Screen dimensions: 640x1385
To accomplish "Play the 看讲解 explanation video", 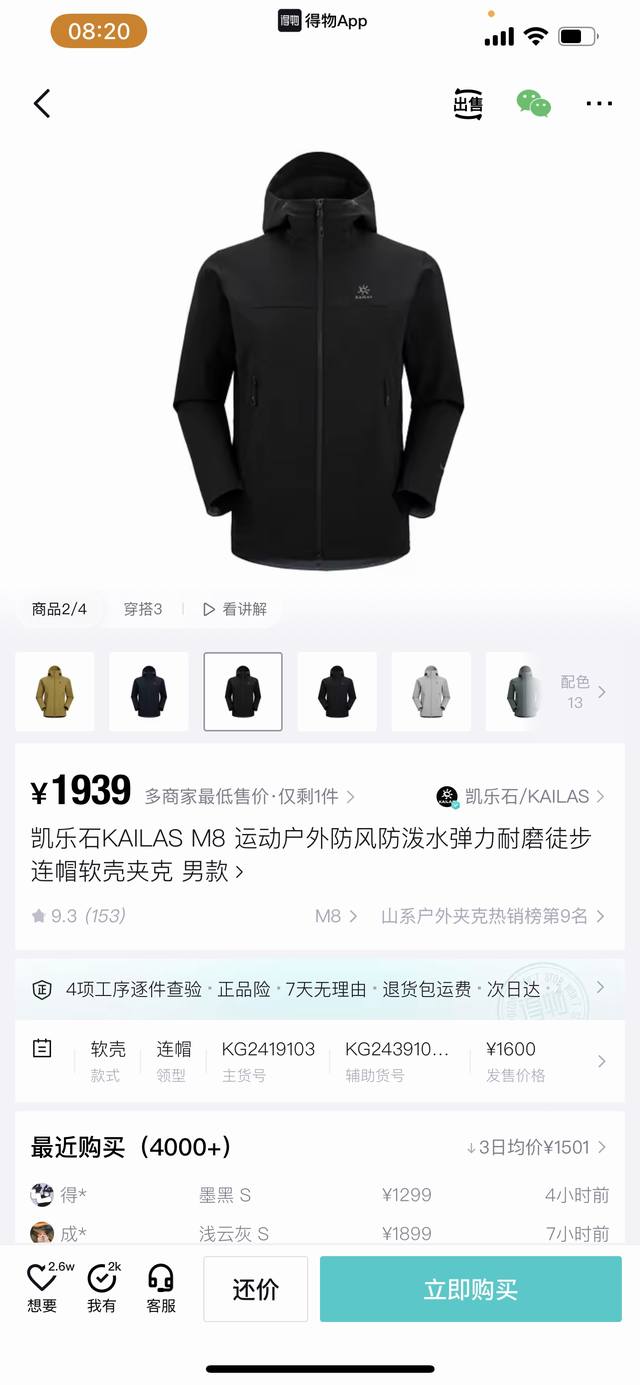I will pyautogui.click(x=235, y=609).
